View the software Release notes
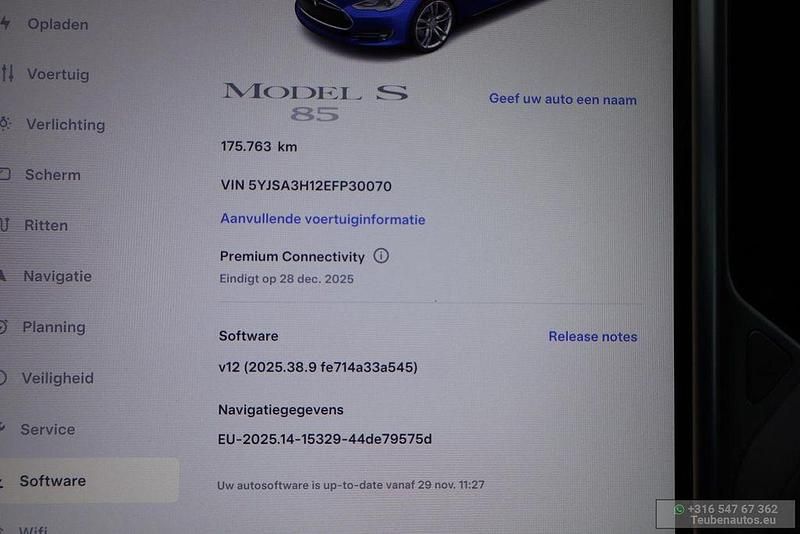 click(x=592, y=337)
